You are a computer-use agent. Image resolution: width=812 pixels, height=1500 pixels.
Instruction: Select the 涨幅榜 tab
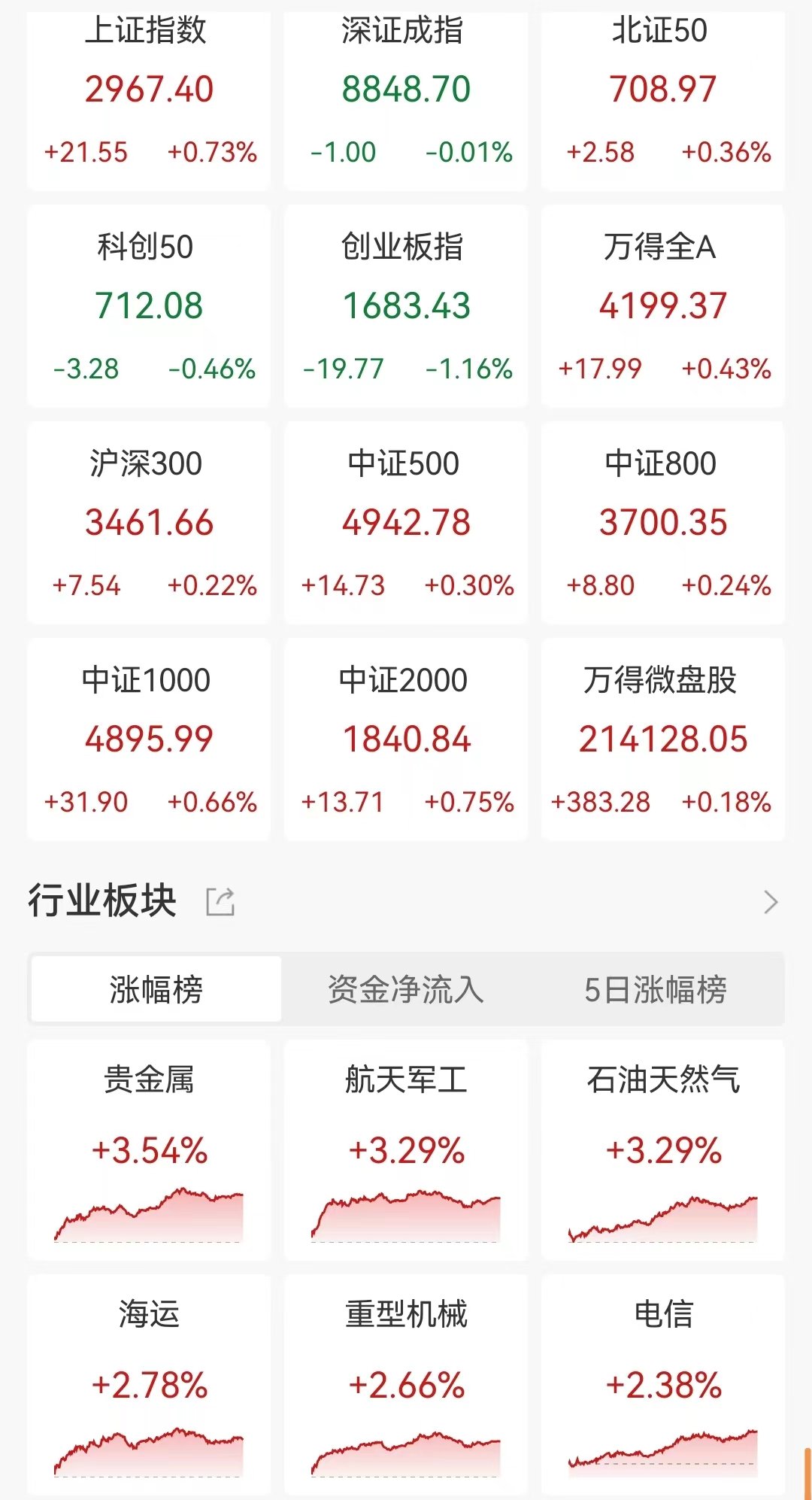click(156, 989)
